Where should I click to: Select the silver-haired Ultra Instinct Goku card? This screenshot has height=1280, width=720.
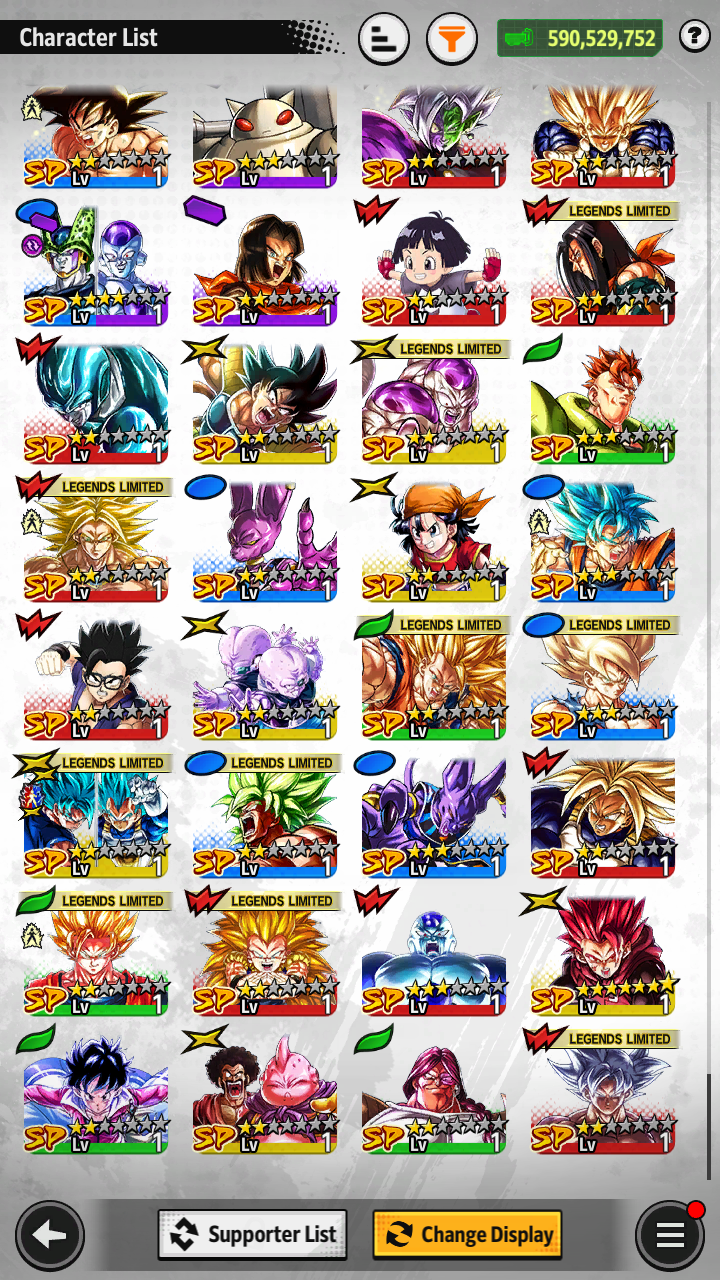click(602, 1092)
